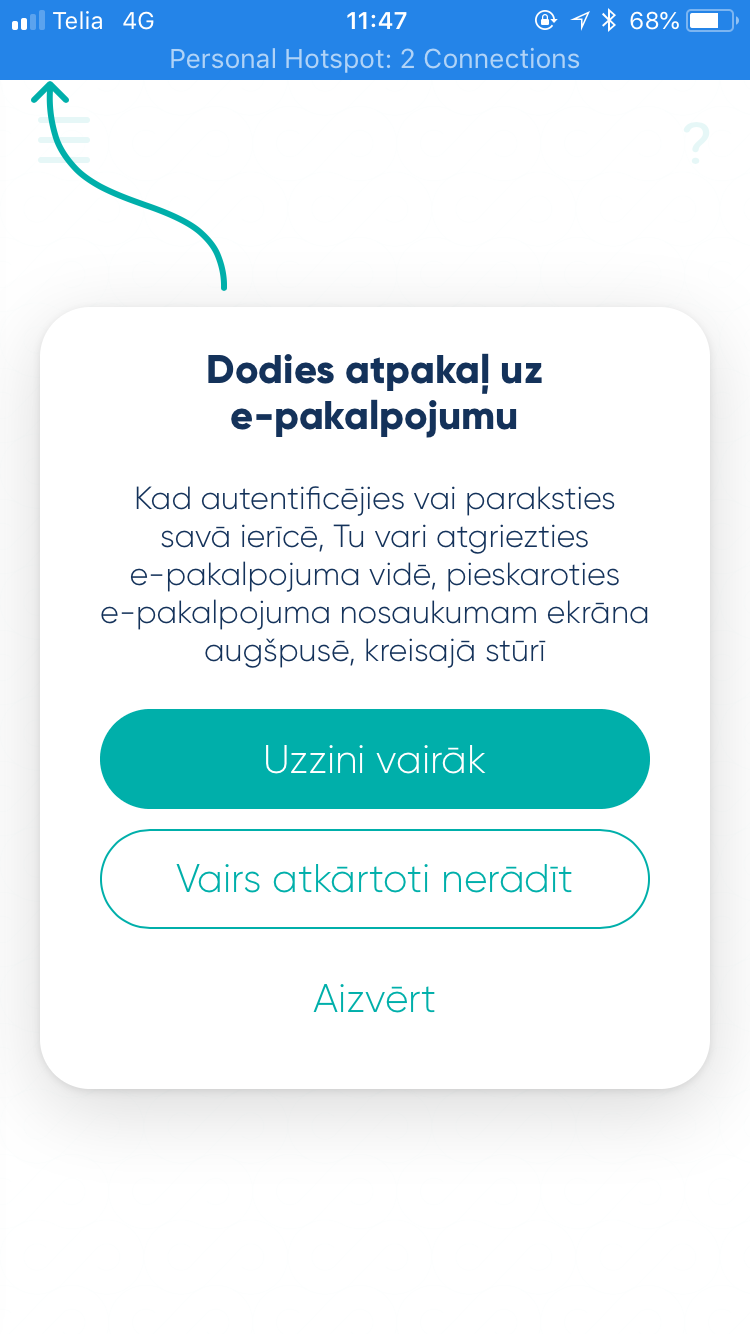Open the help question mark
Image resolution: width=750 pixels, height=1334 pixels.
pyautogui.click(x=695, y=144)
